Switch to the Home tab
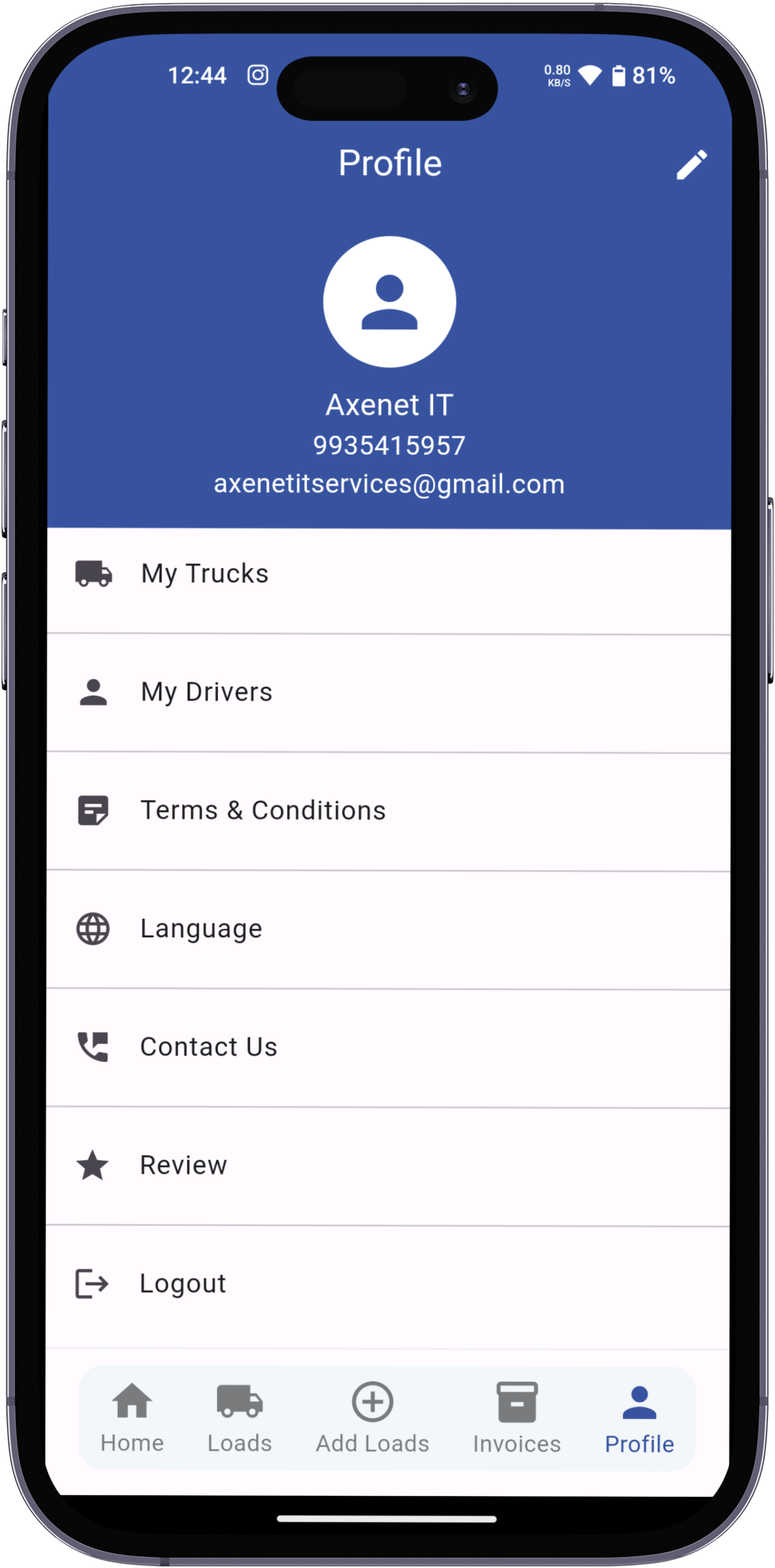This screenshot has width=775, height=1568. point(132,1417)
